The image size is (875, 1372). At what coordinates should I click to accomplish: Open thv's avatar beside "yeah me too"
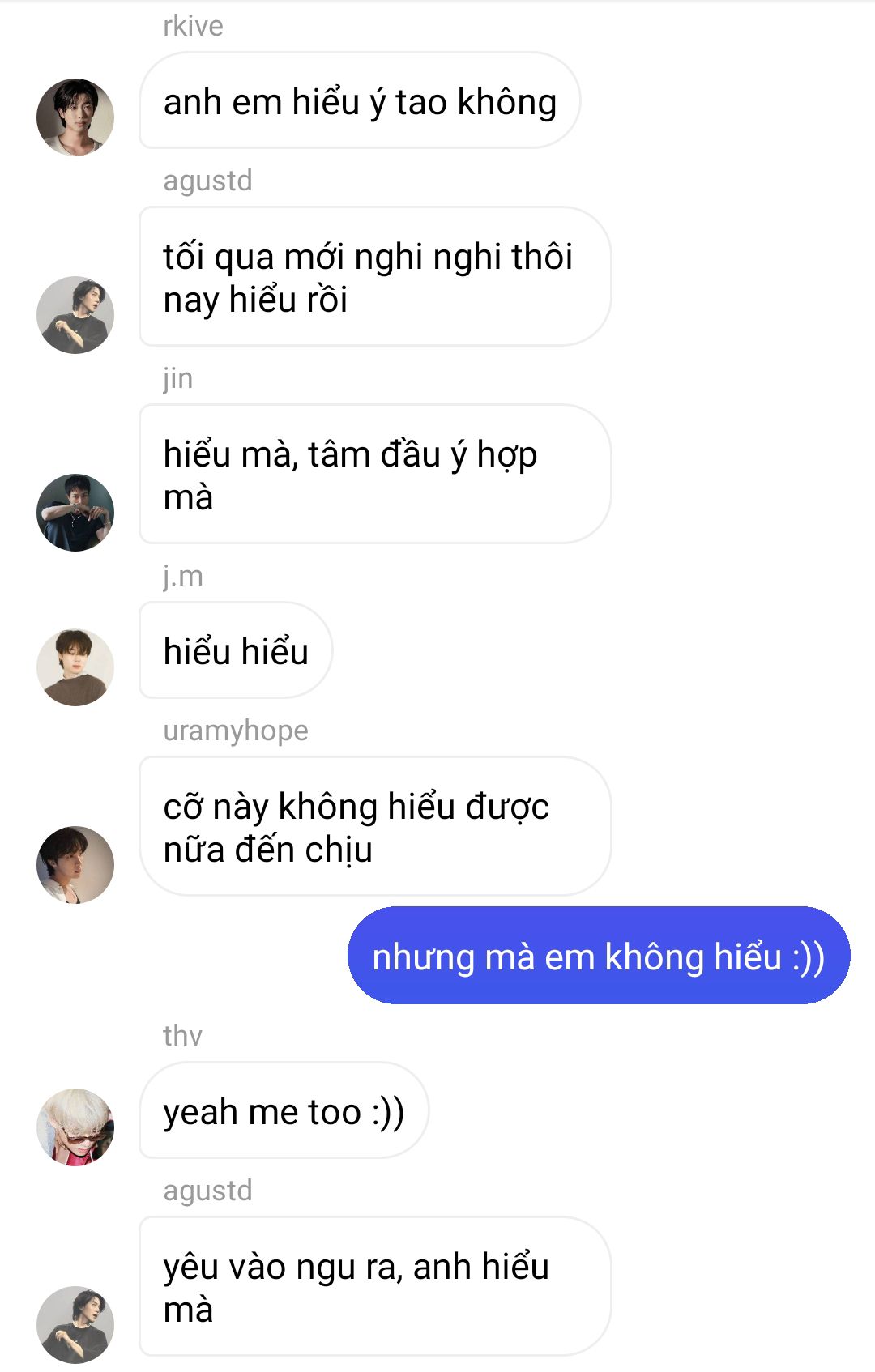pyautogui.click(x=75, y=1127)
